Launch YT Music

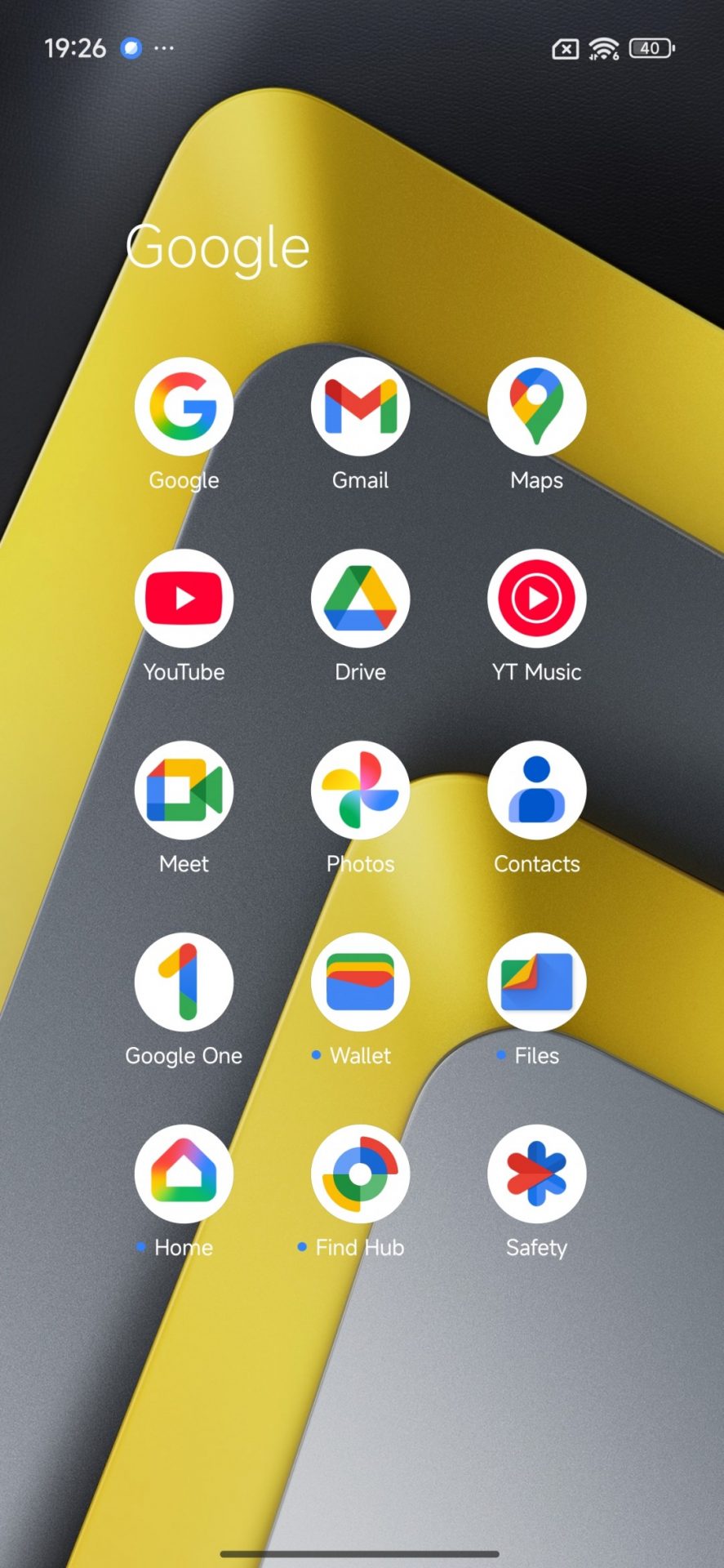536,598
